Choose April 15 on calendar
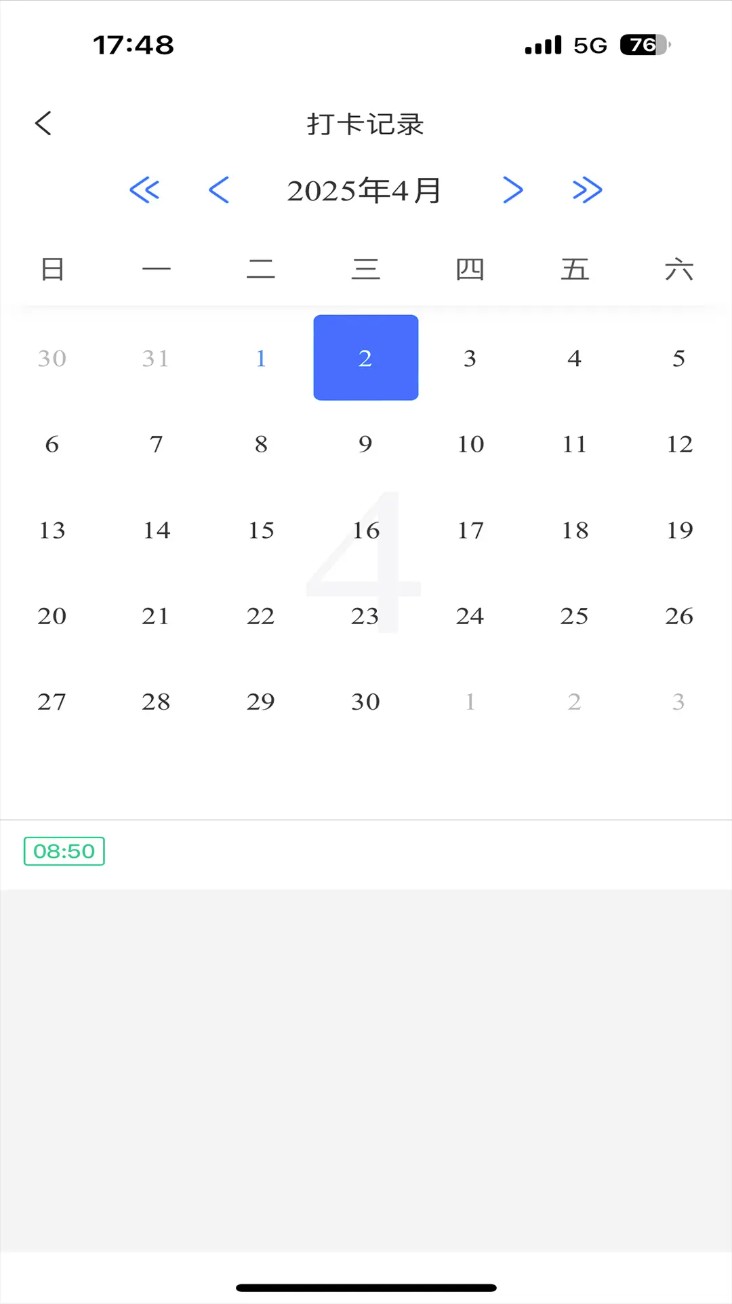 (x=261, y=530)
